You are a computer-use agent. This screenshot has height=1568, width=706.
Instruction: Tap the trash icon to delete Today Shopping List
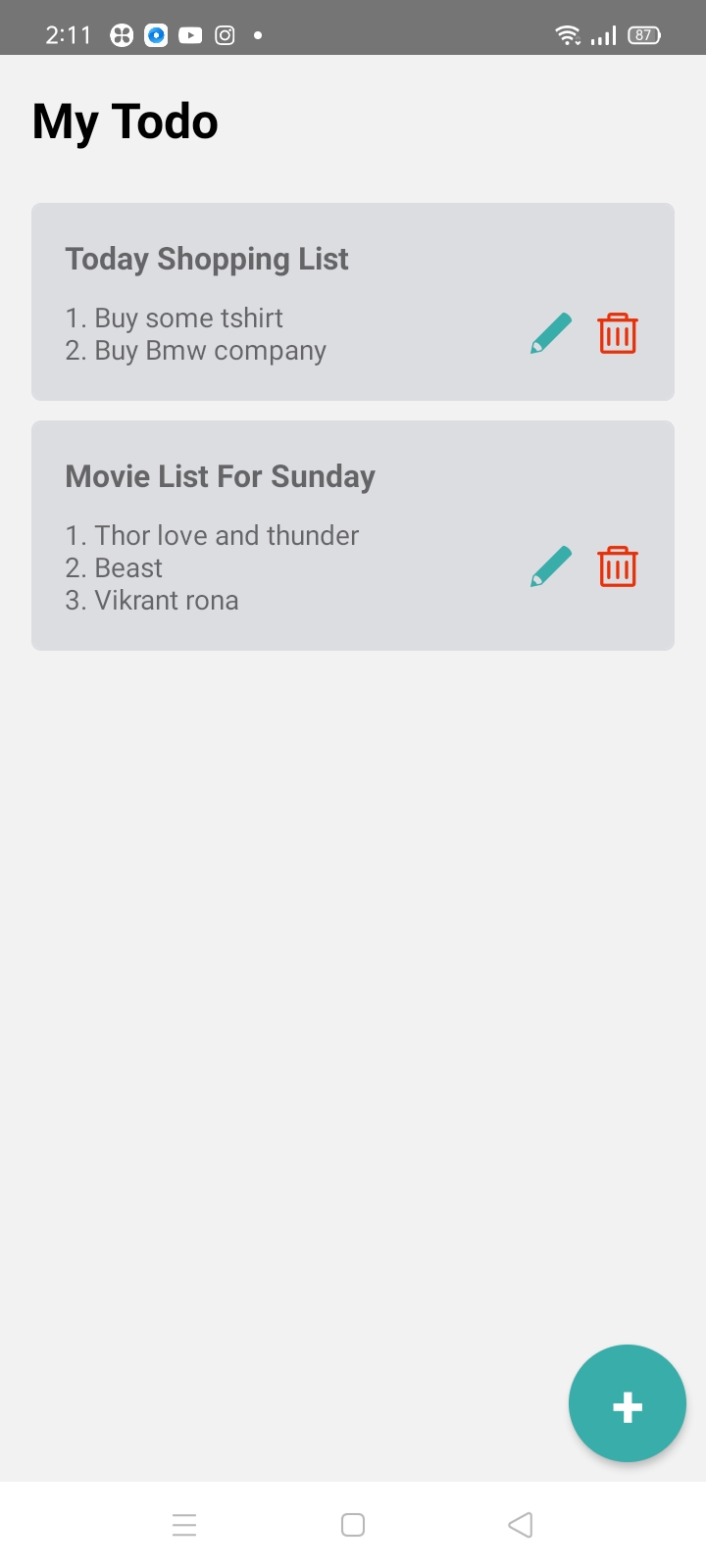617,332
